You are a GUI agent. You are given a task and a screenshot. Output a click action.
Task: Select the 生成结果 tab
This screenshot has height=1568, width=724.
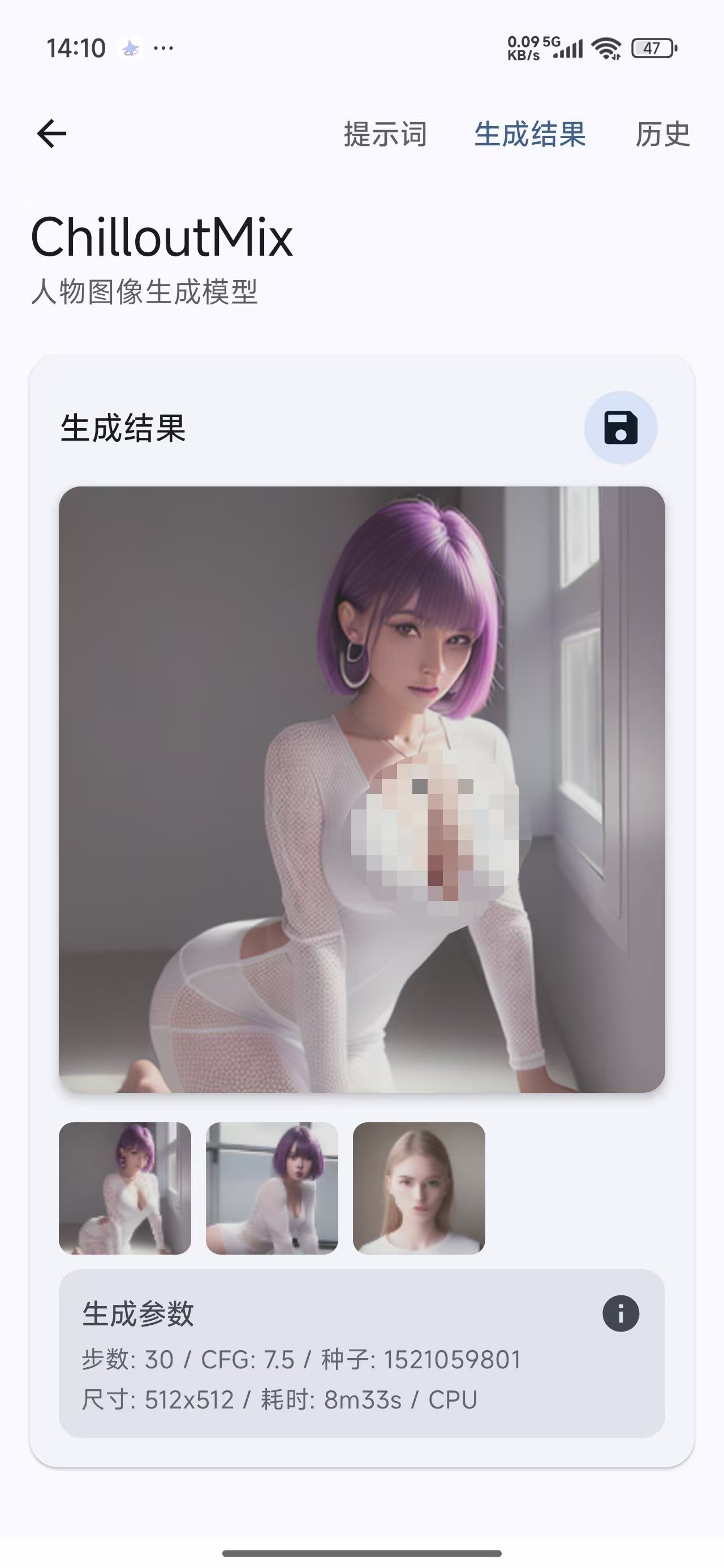pos(530,134)
